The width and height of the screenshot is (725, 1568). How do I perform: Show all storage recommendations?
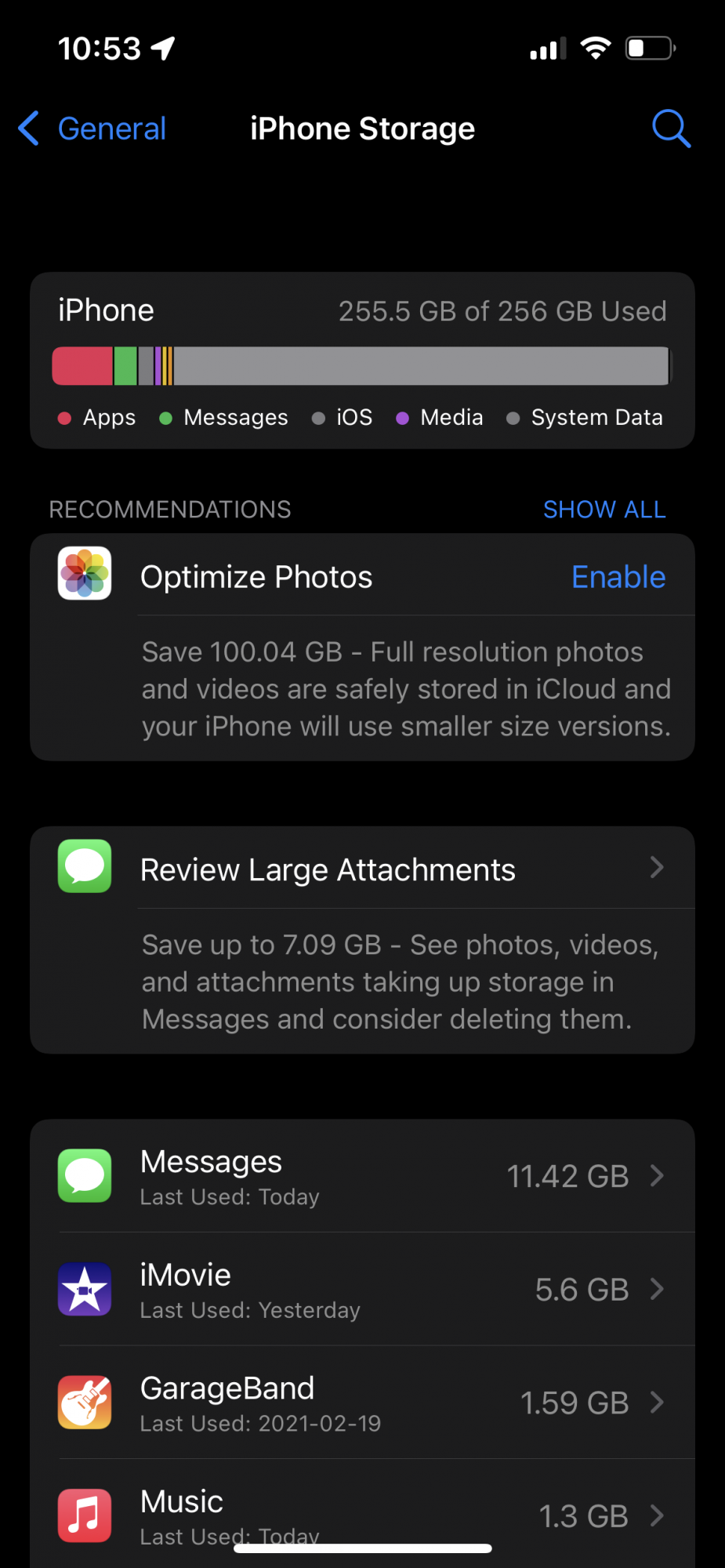coord(604,510)
